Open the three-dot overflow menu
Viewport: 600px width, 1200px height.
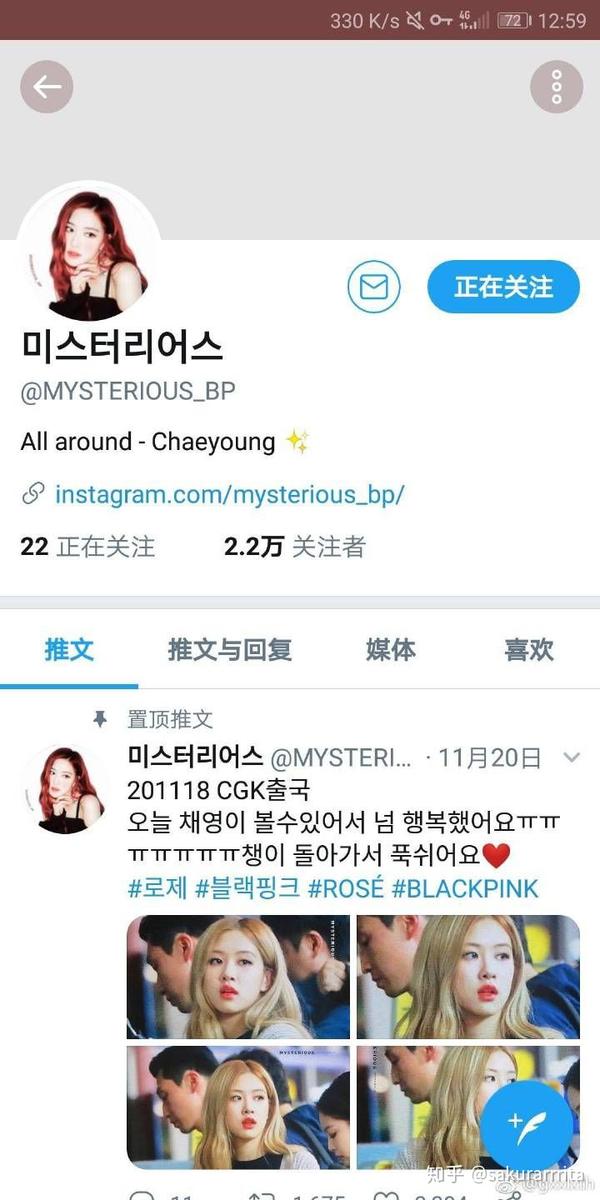point(556,87)
